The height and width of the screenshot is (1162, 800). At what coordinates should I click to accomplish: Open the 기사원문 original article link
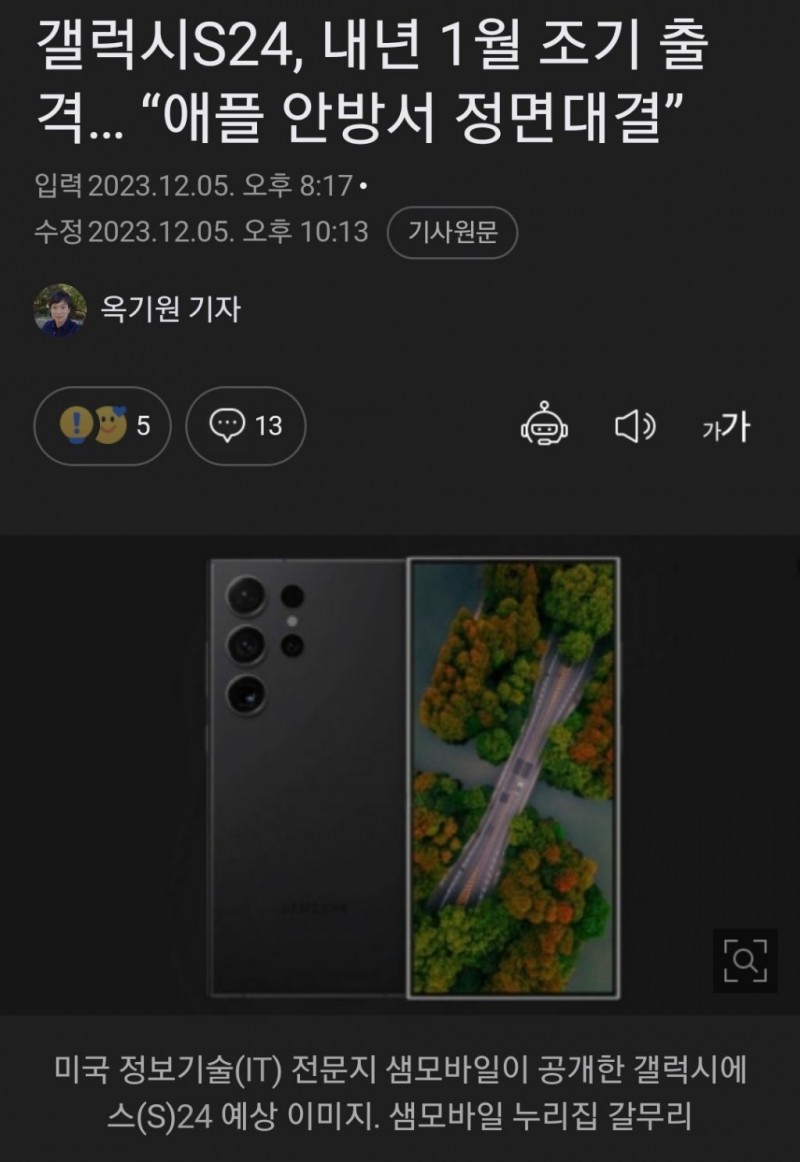point(452,233)
